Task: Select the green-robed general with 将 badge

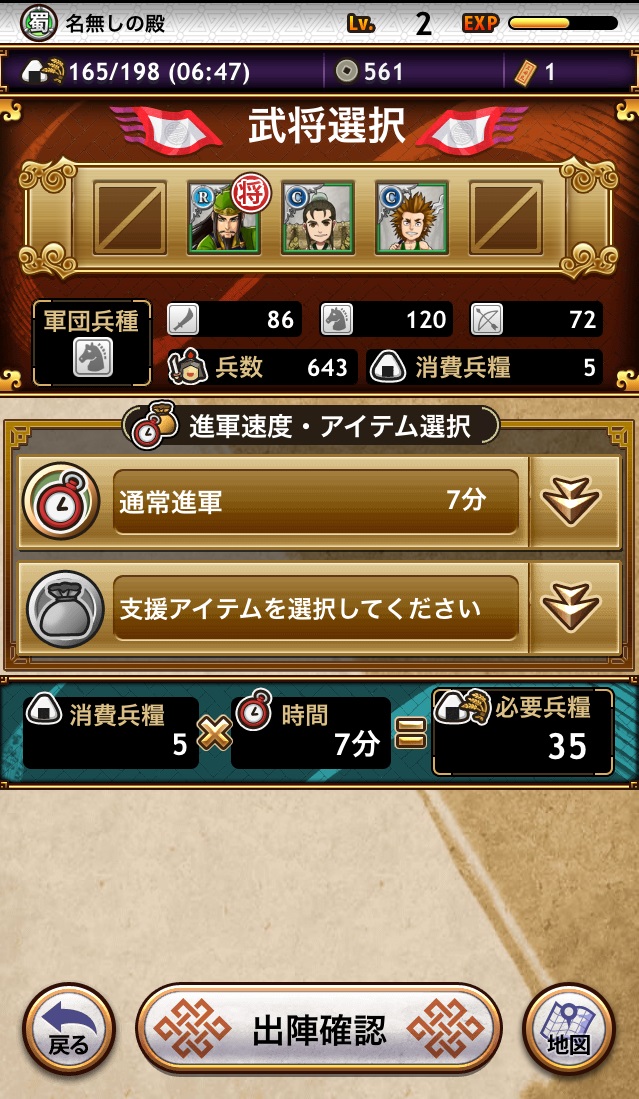Action: (224, 217)
